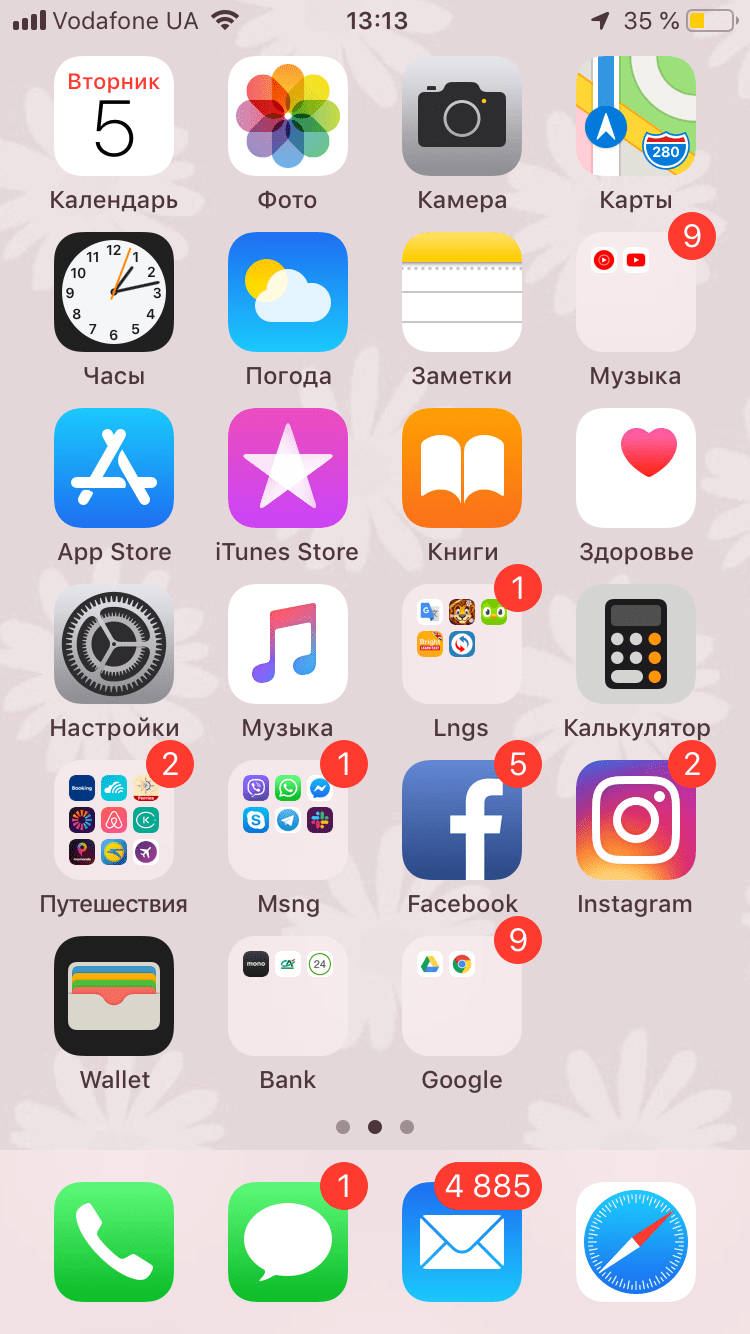Screen dimensions: 750x1334
Task: Open the Lngs folder
Action: 462,644
